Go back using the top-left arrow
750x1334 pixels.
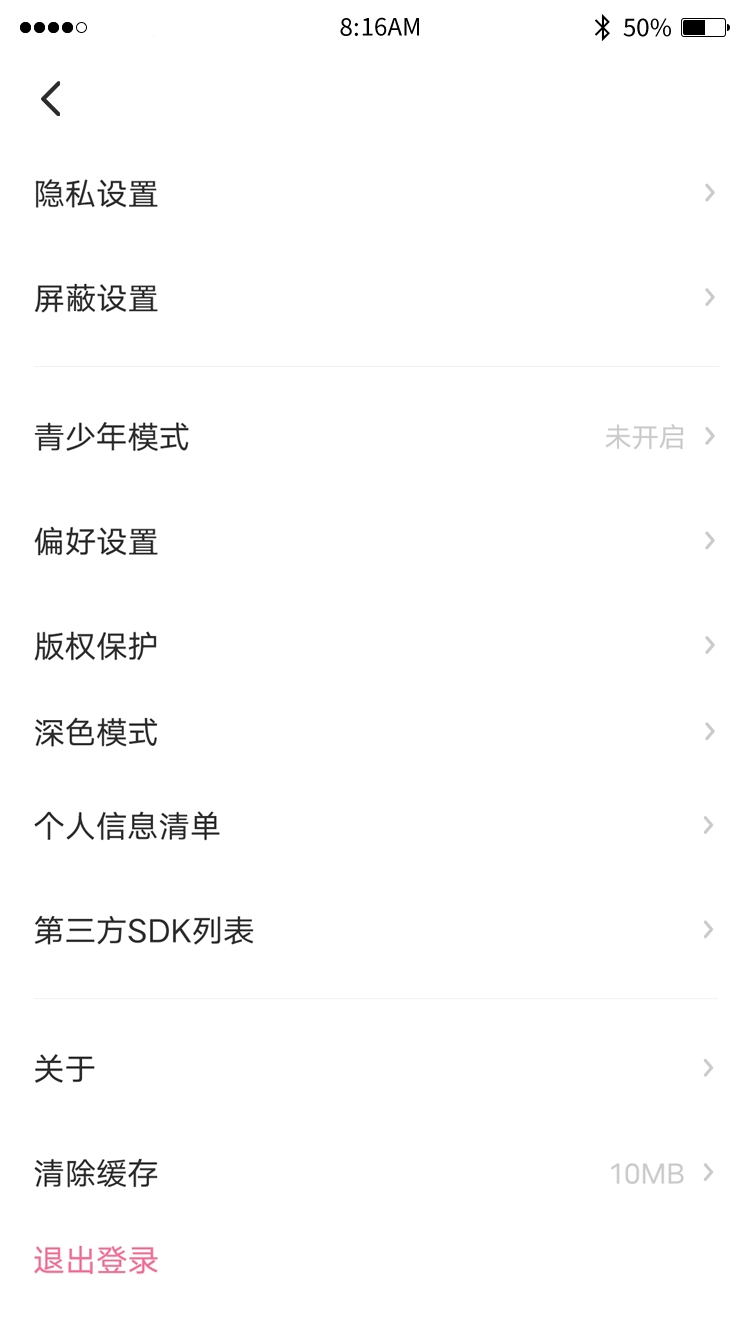pos(51,99)
